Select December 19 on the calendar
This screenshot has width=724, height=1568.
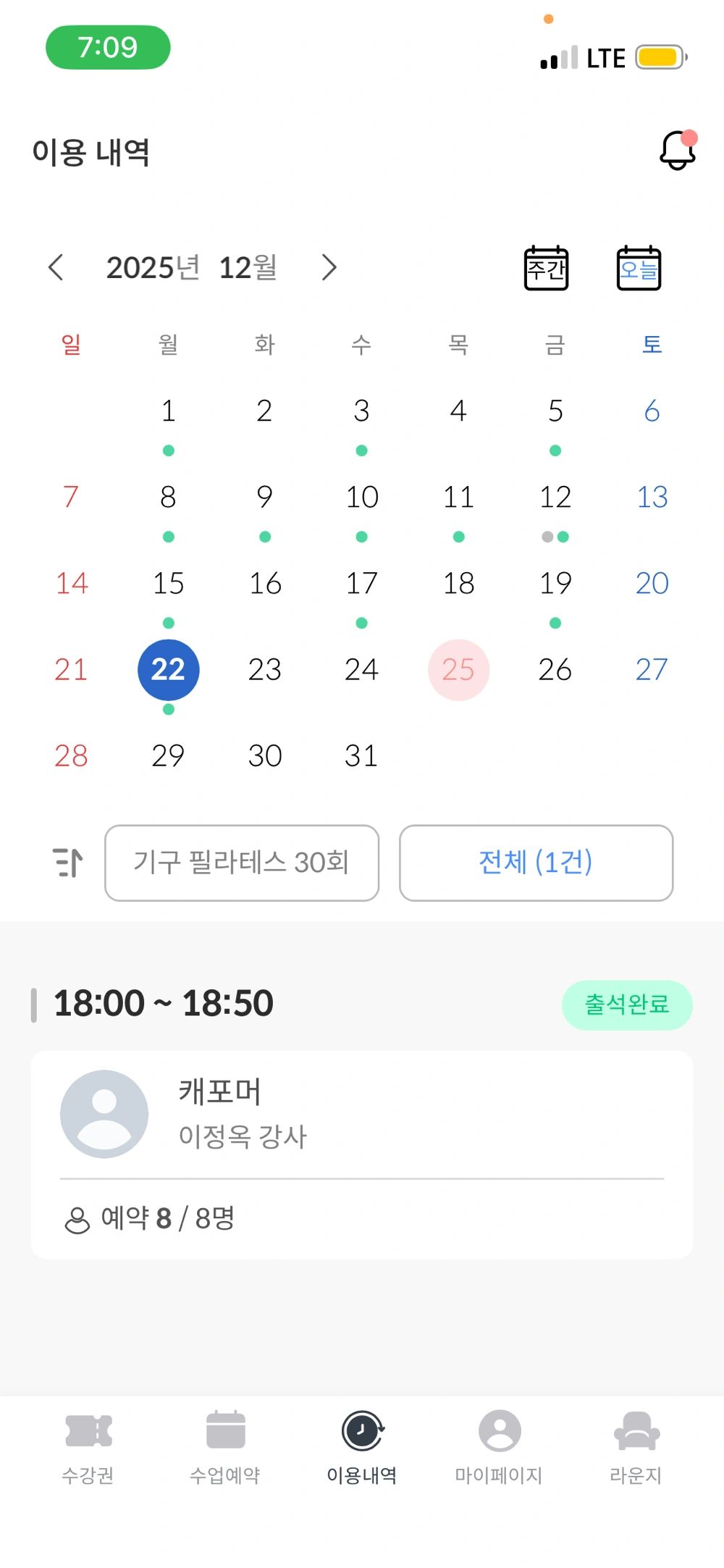pos(555,584)
